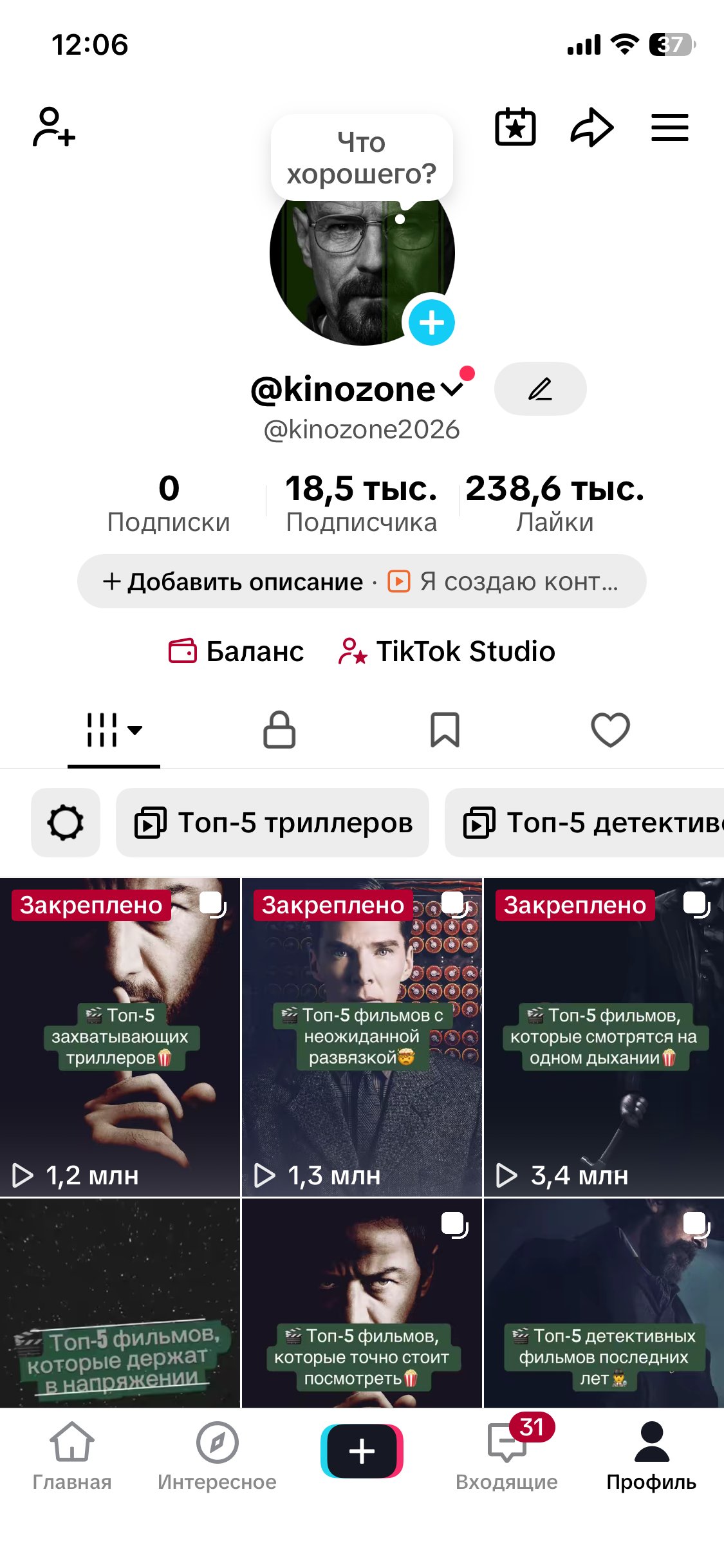Open the add friends icon
Viewport: 724px width, 1568px height.
coord(54,127)
